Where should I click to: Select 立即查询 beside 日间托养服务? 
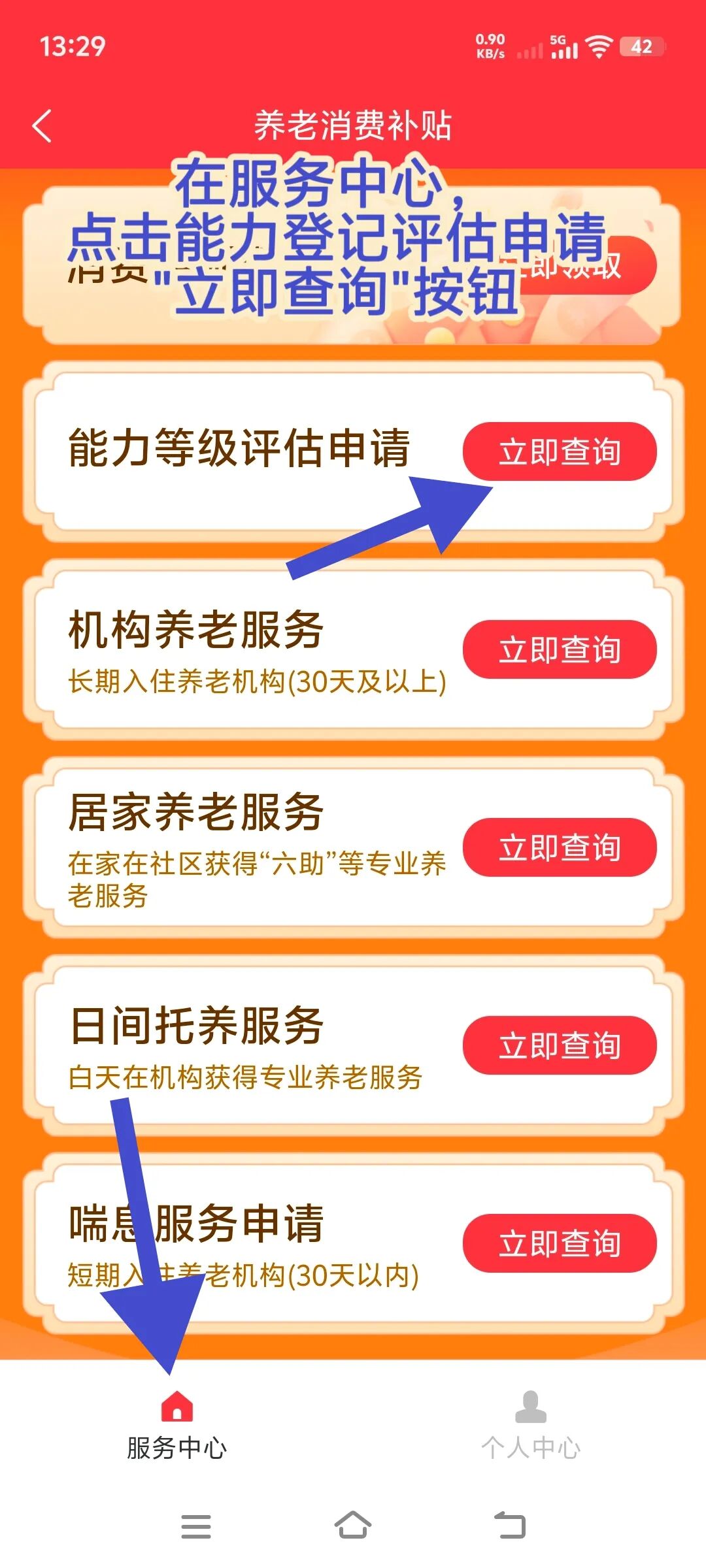coord(560,1045)
